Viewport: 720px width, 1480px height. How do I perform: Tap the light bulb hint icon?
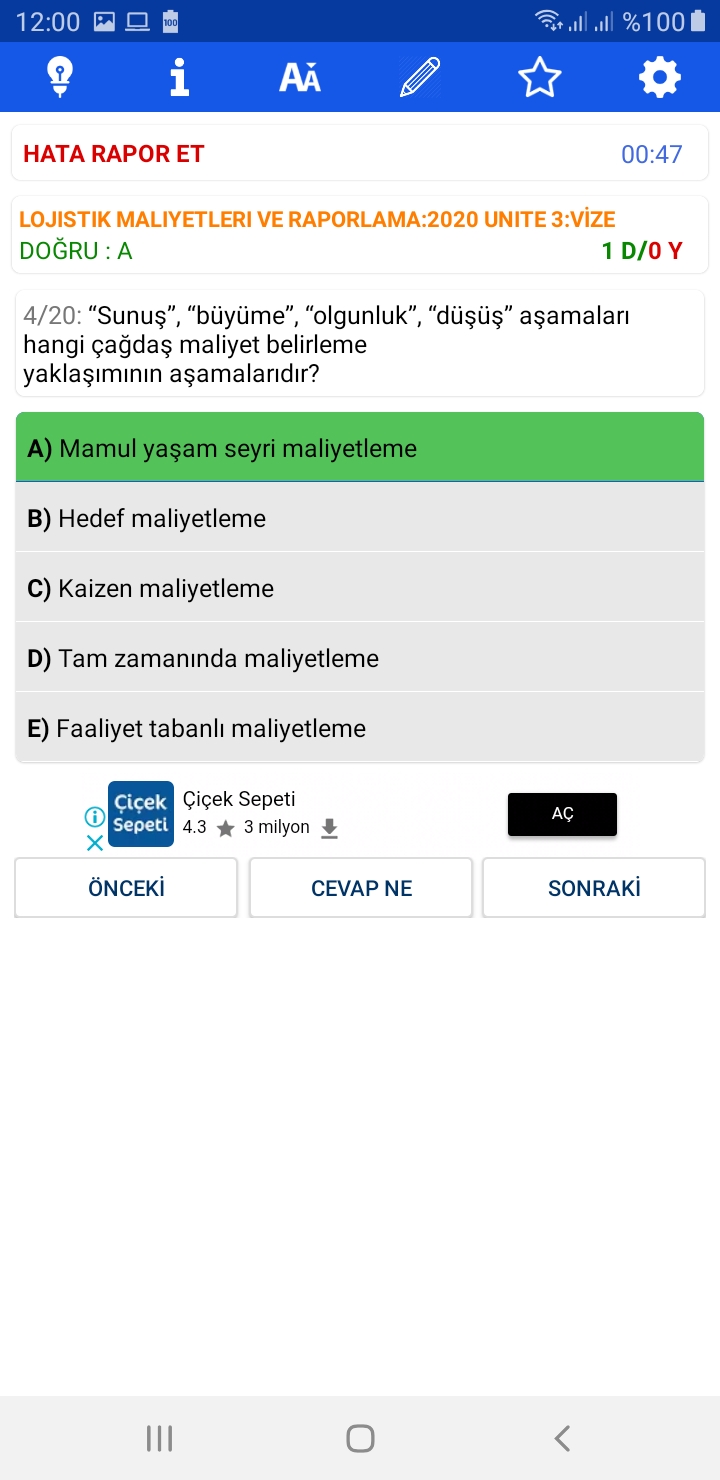click(60, 77)
